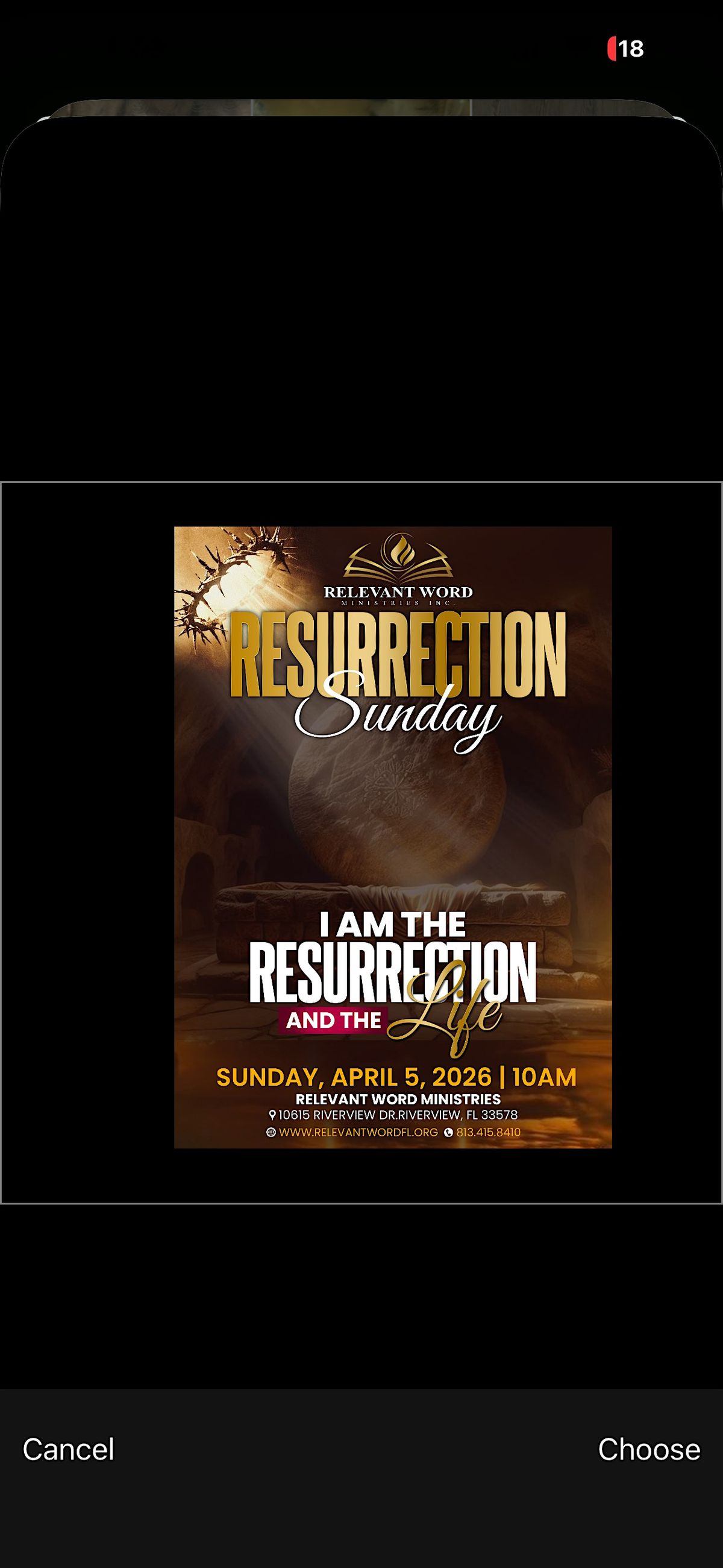The image size is (723, 1568).
Task: Confirm the image with Choose
Action: coord(649,1449)
